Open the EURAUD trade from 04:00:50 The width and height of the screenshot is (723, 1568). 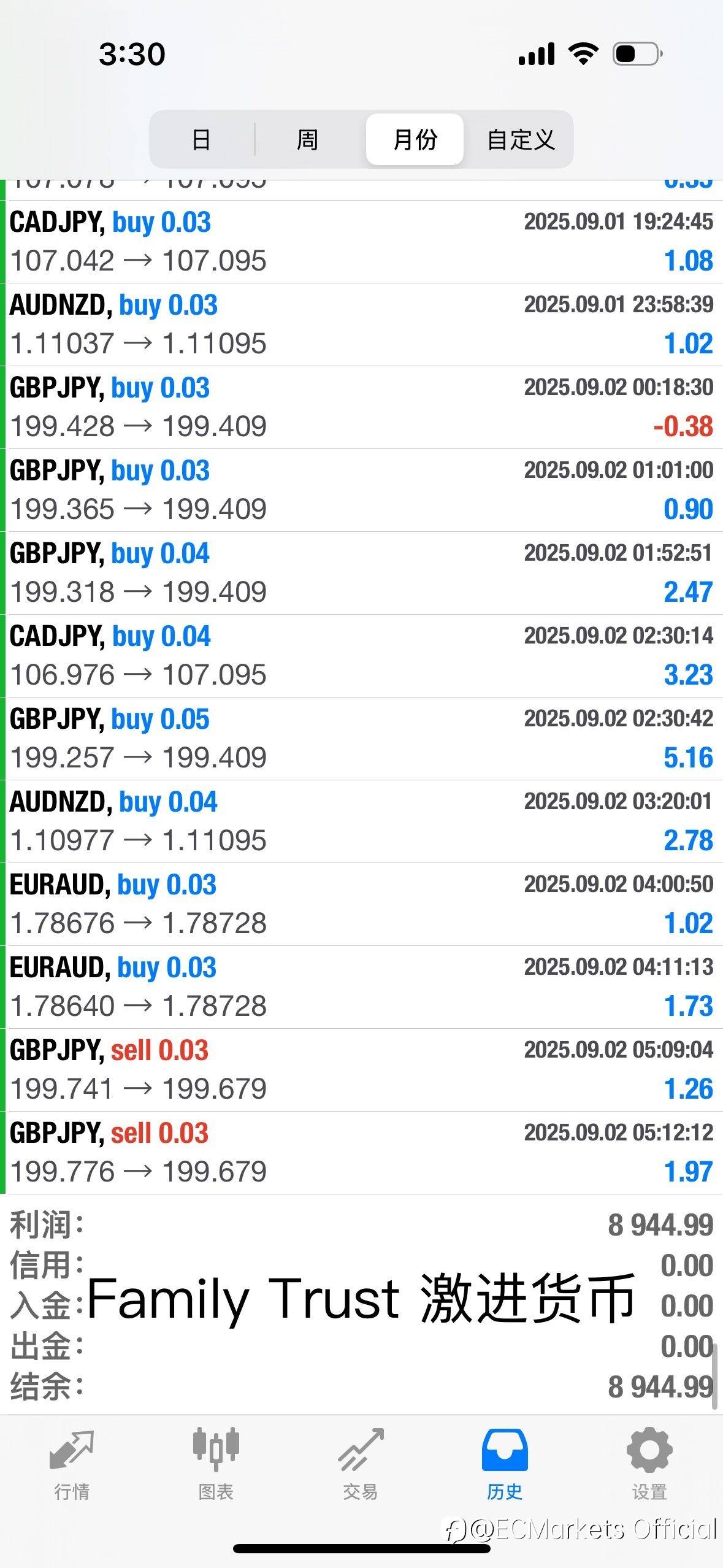pyautogui.click(x=362, y=904)
